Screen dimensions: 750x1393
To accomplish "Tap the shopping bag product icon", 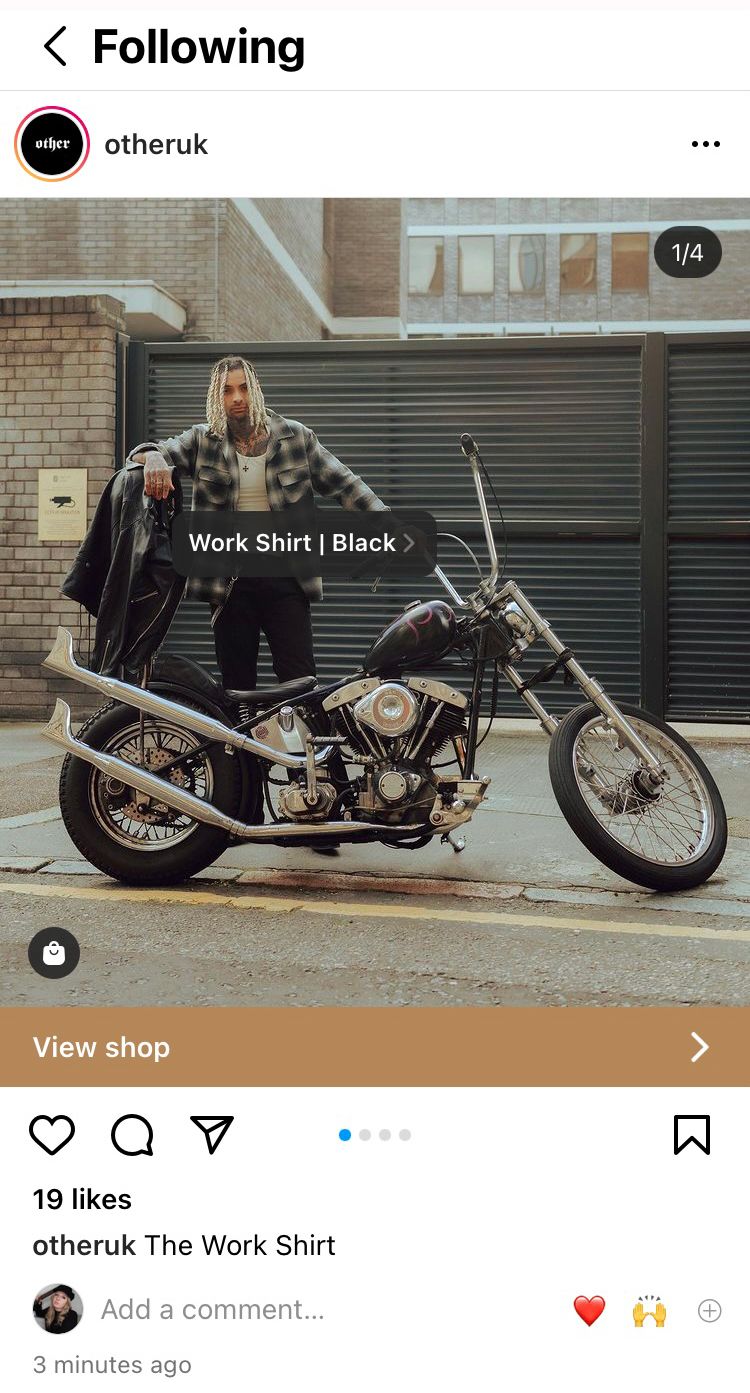I will [x=54, y=953].
